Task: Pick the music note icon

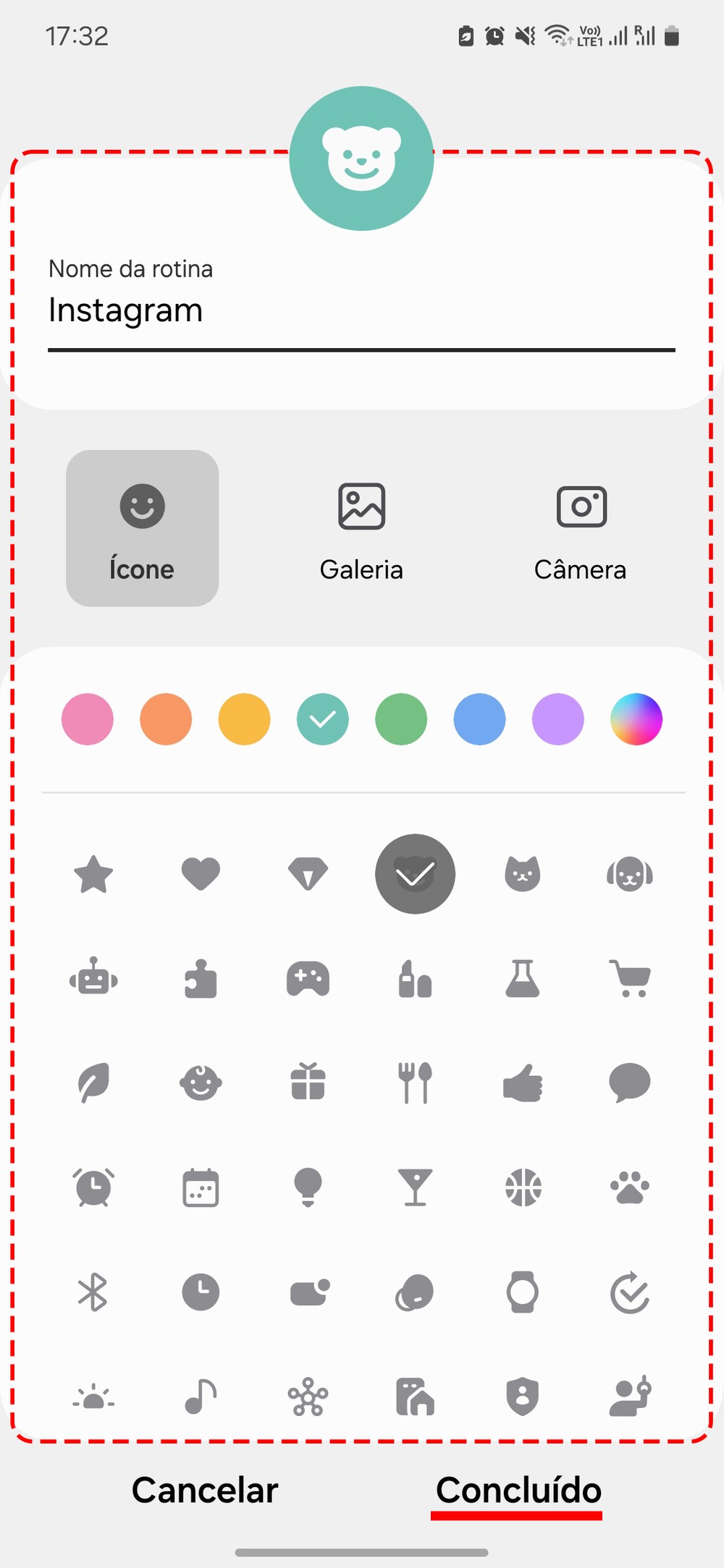Action: coord(201,1397)
